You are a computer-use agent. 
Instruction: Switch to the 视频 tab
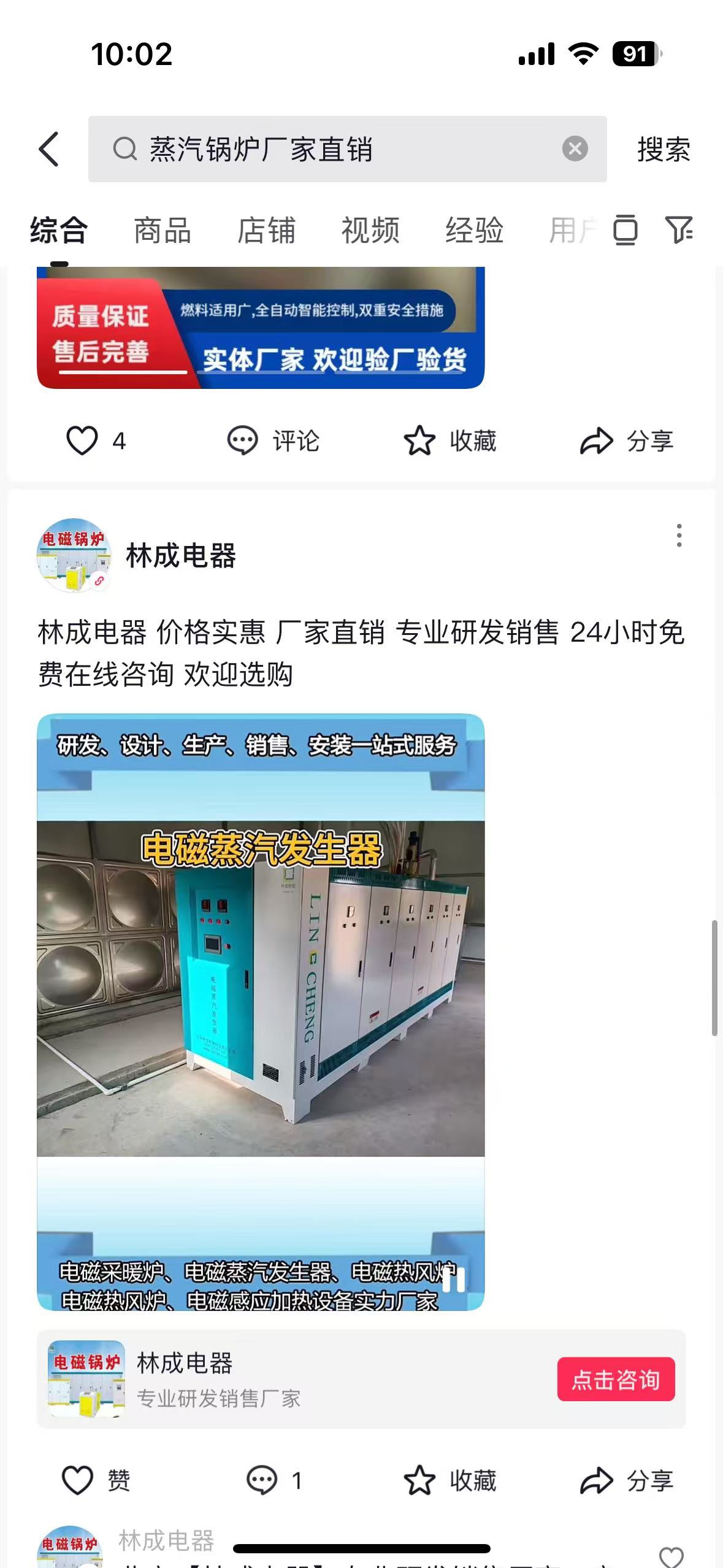370,231
